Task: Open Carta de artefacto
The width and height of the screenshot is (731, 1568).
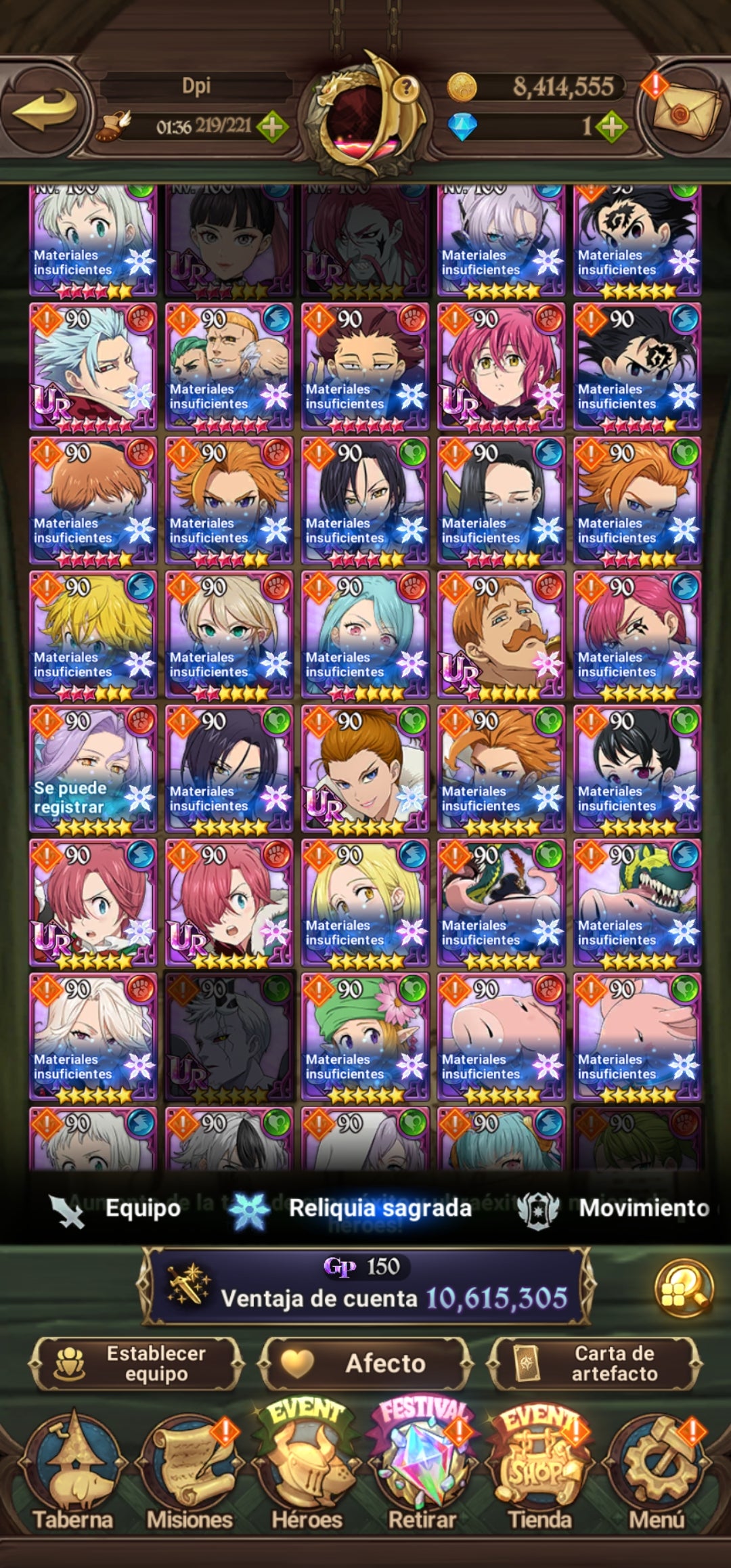Action: [594, 1363]
